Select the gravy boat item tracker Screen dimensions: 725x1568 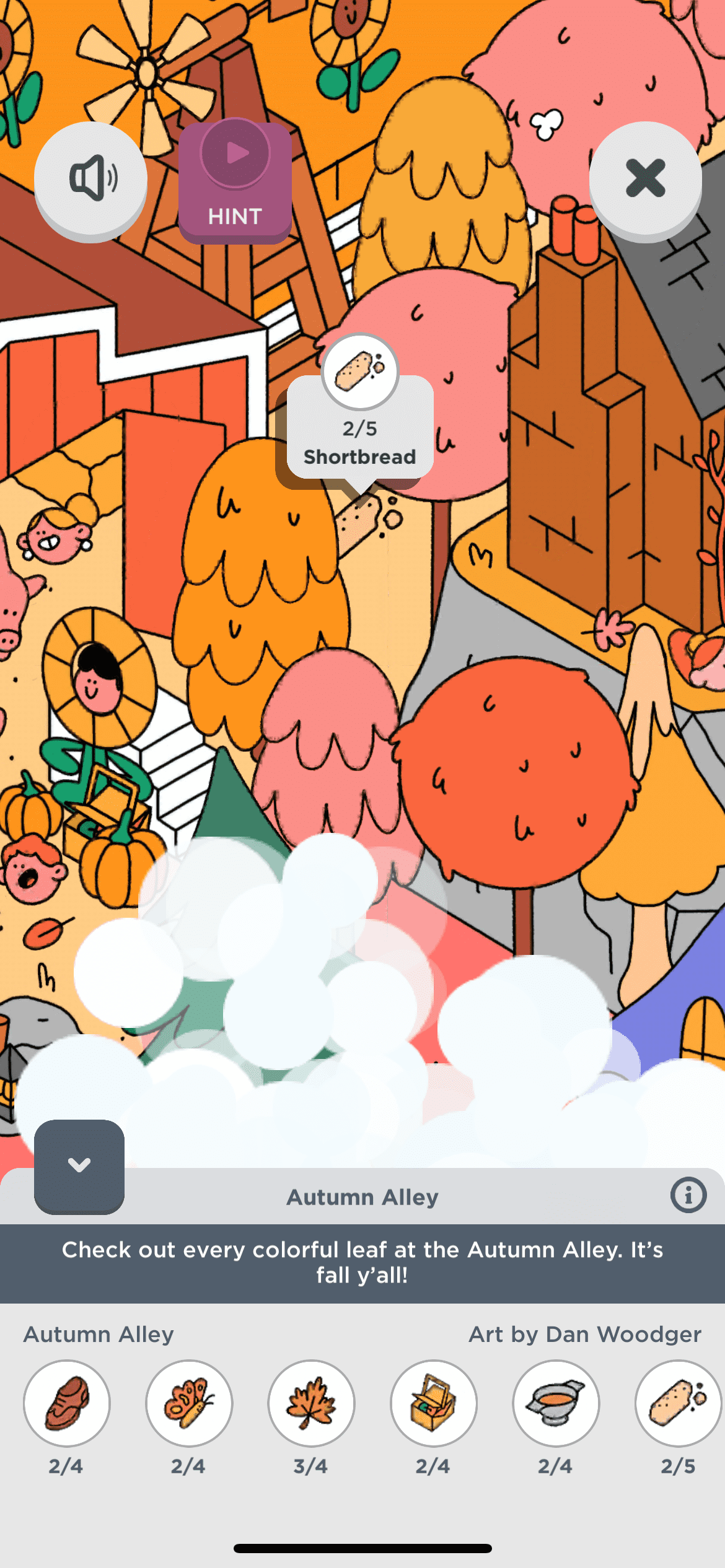point(555,1403)
